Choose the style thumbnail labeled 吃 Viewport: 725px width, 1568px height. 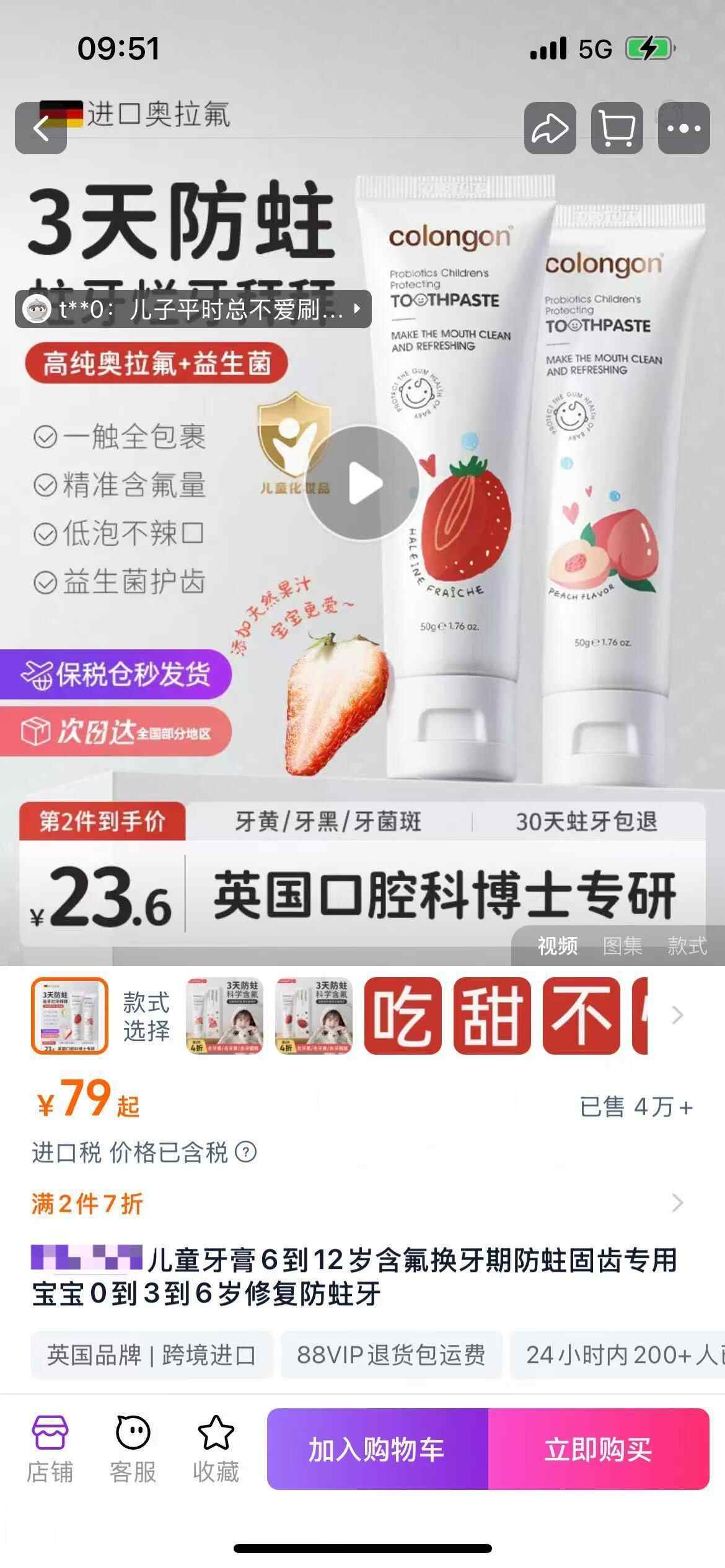click(403, 1016)
